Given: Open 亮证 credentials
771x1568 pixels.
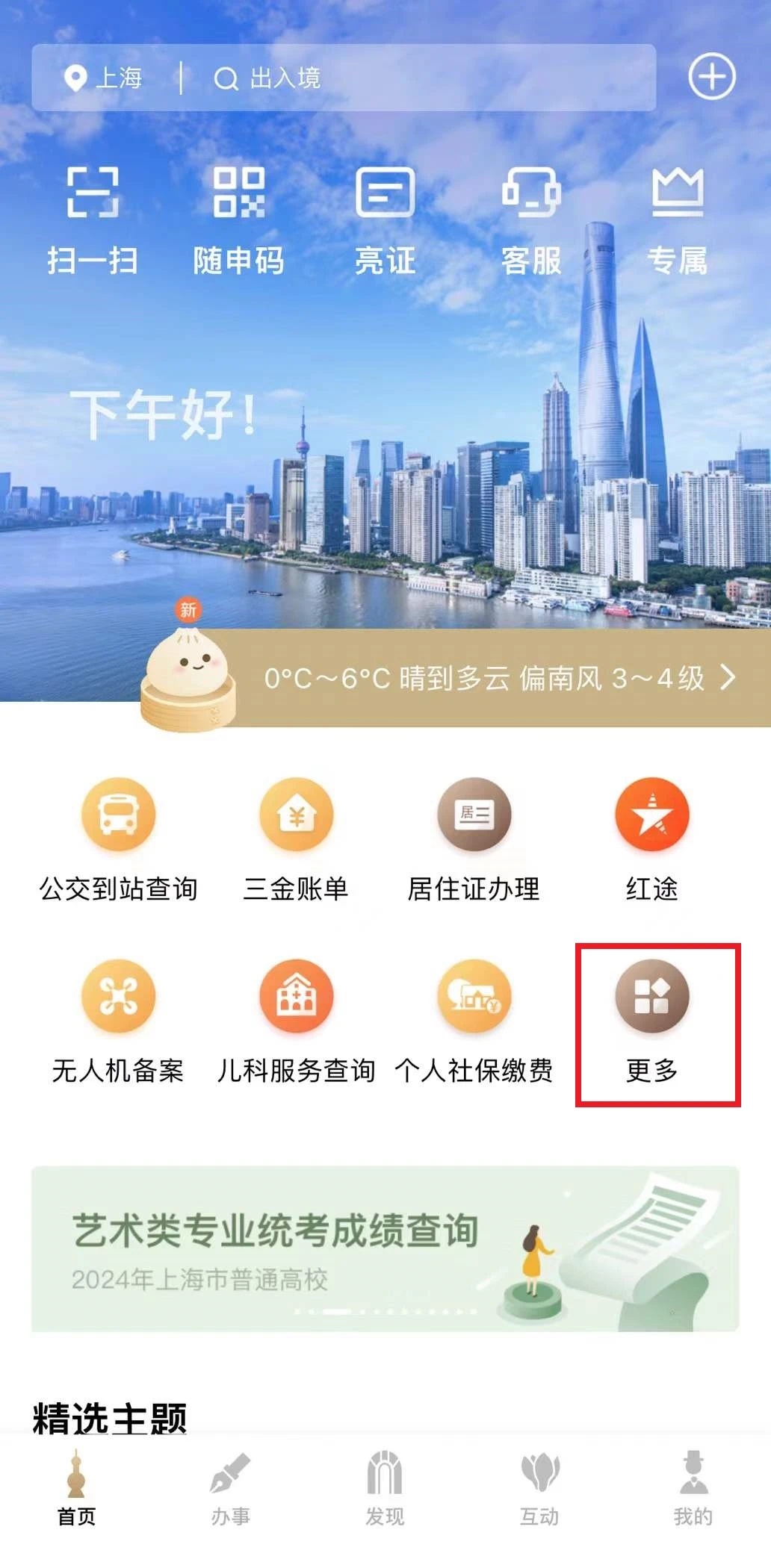Looking at the screenshot, I should point(385,220).
